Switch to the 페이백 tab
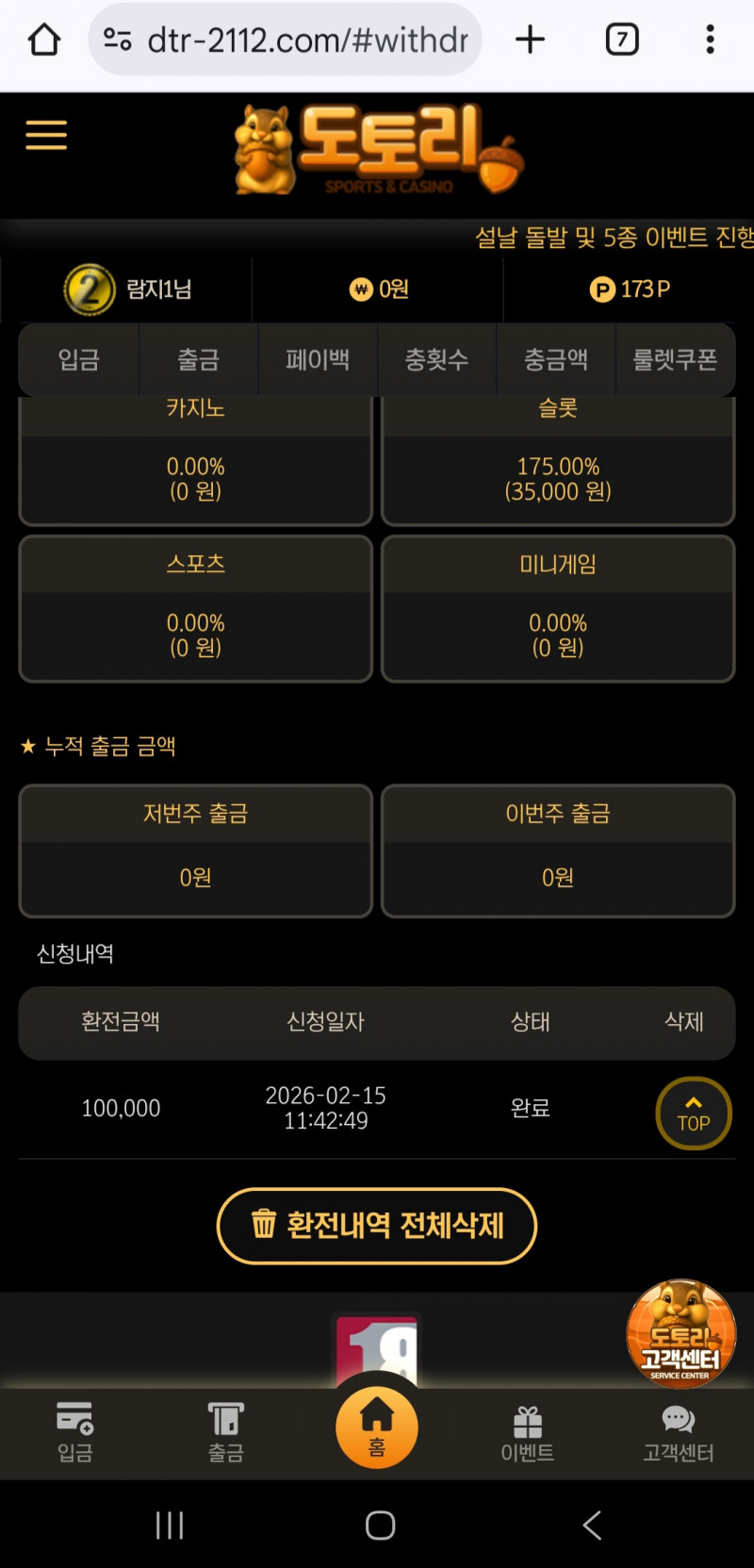The width and height of the screenshot is (754, 1568). point(318,359)
